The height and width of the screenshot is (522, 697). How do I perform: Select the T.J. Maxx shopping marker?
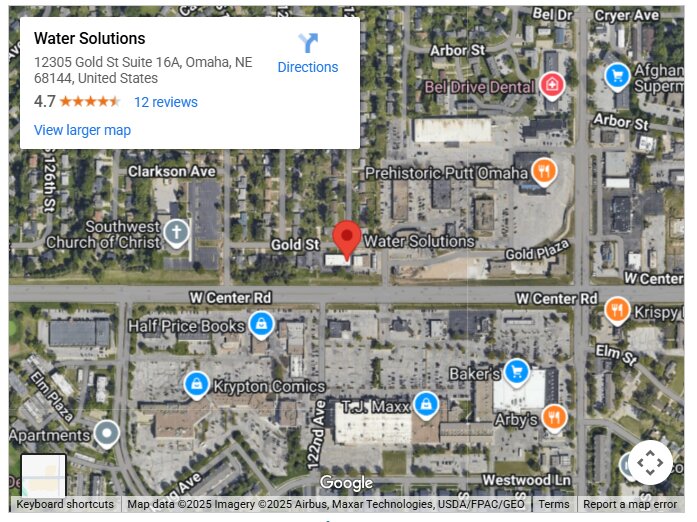point(426,403)
